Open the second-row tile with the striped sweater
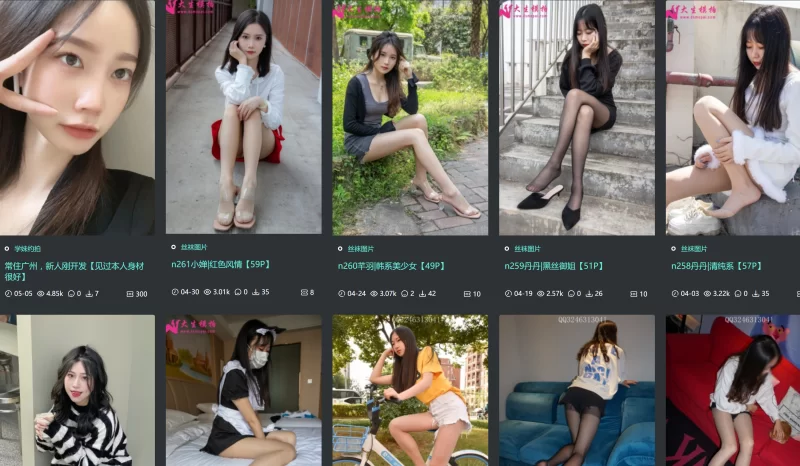The image size is (800, 466). coord(77,391)
